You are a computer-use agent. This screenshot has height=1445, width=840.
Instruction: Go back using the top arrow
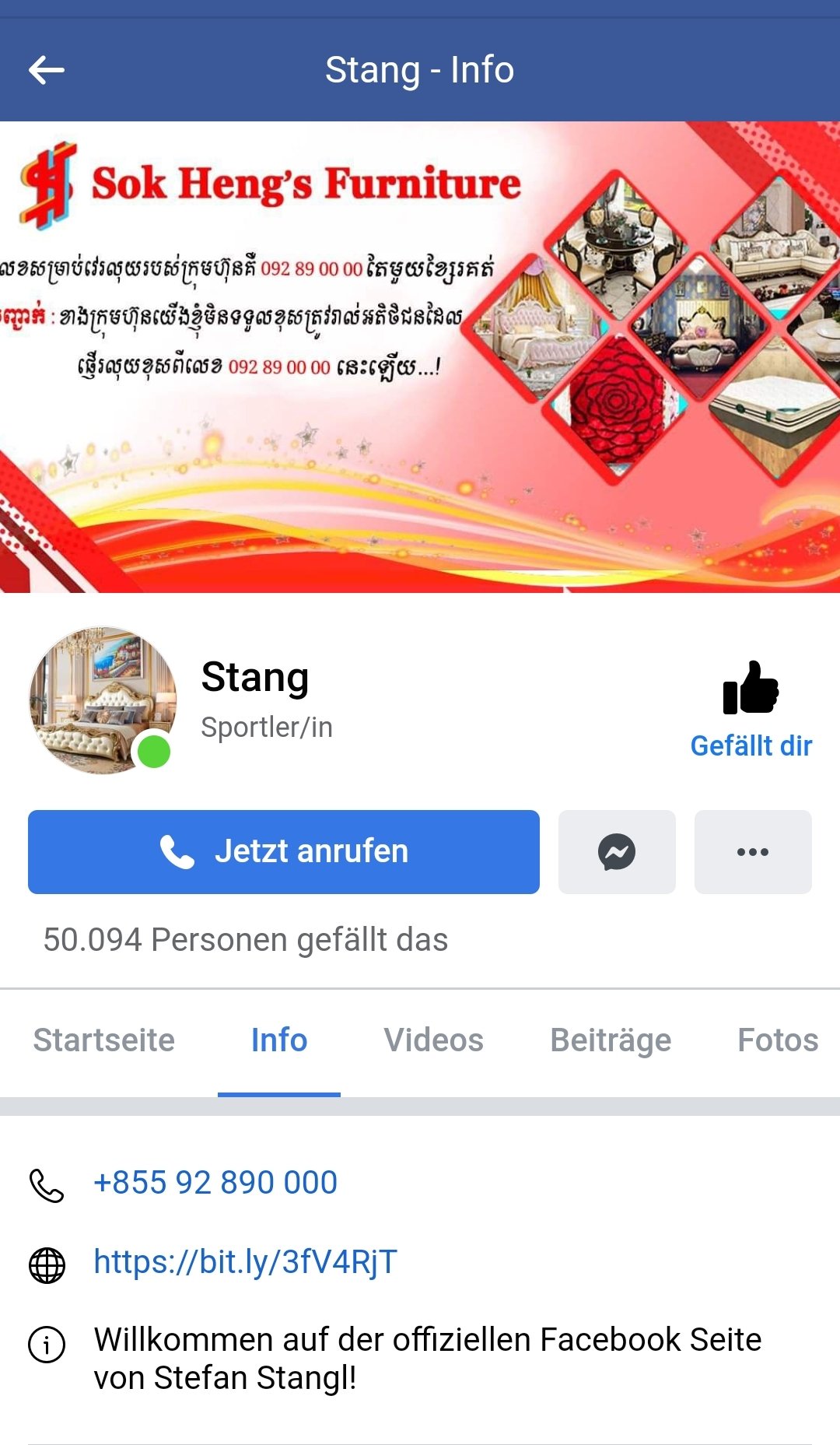pyautogui.click(x=46, y=70)
